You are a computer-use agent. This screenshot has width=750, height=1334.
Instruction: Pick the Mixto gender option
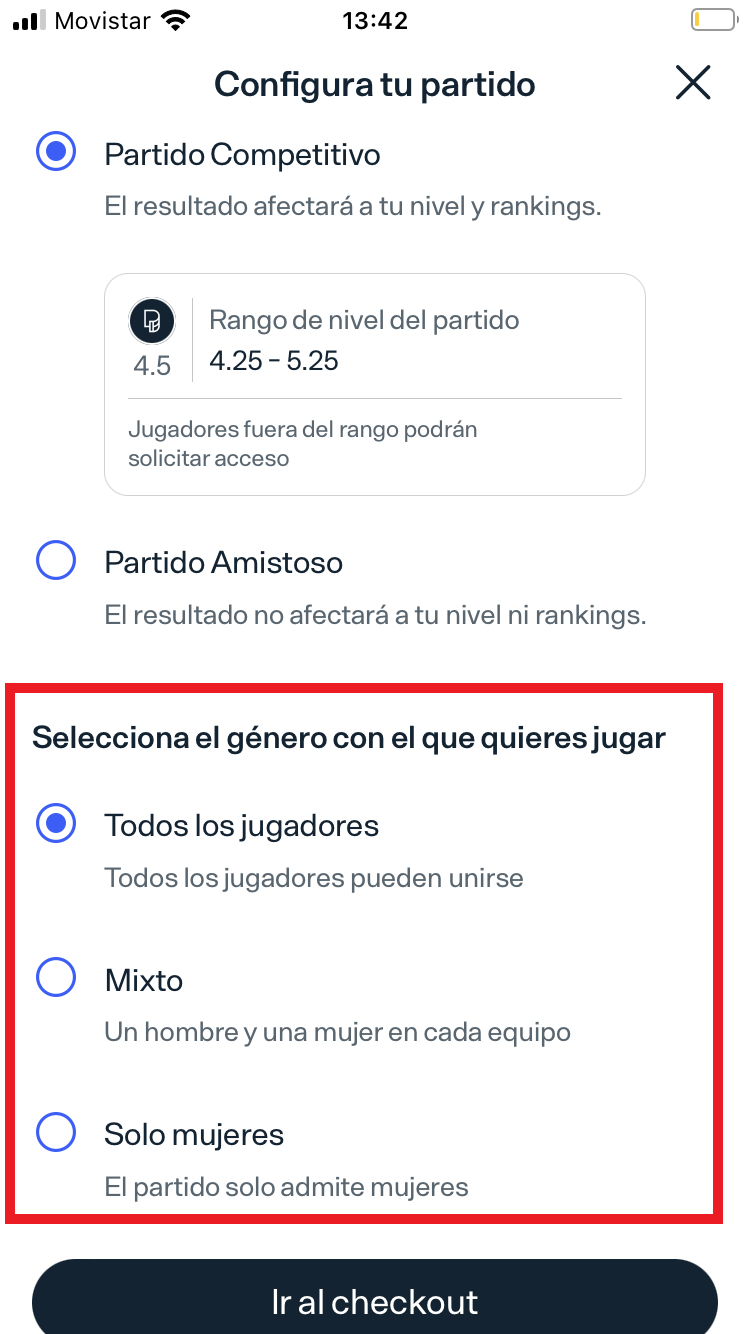56,978
